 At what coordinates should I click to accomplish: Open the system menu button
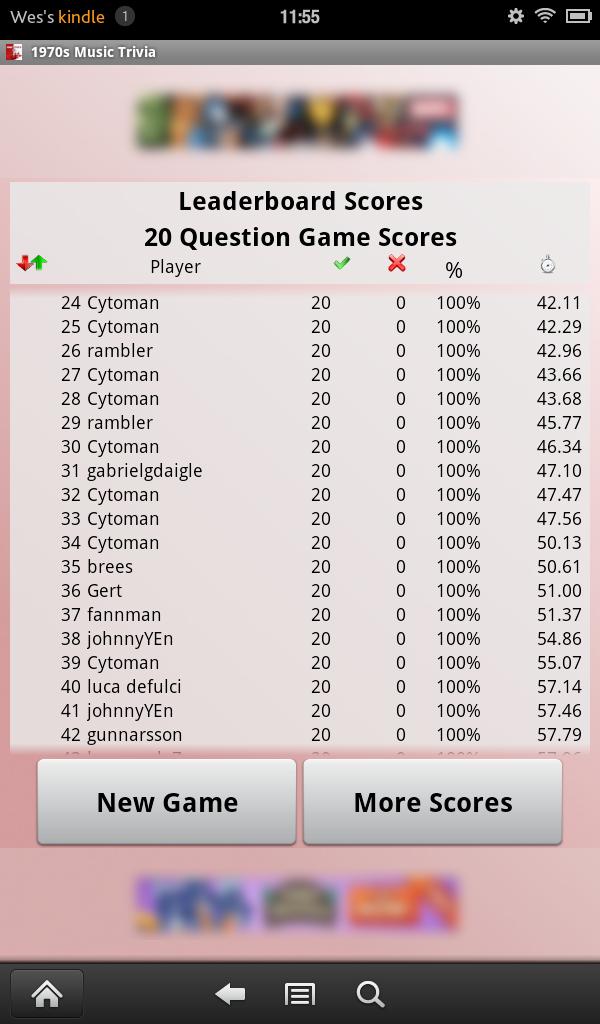(x=299, y=993)
